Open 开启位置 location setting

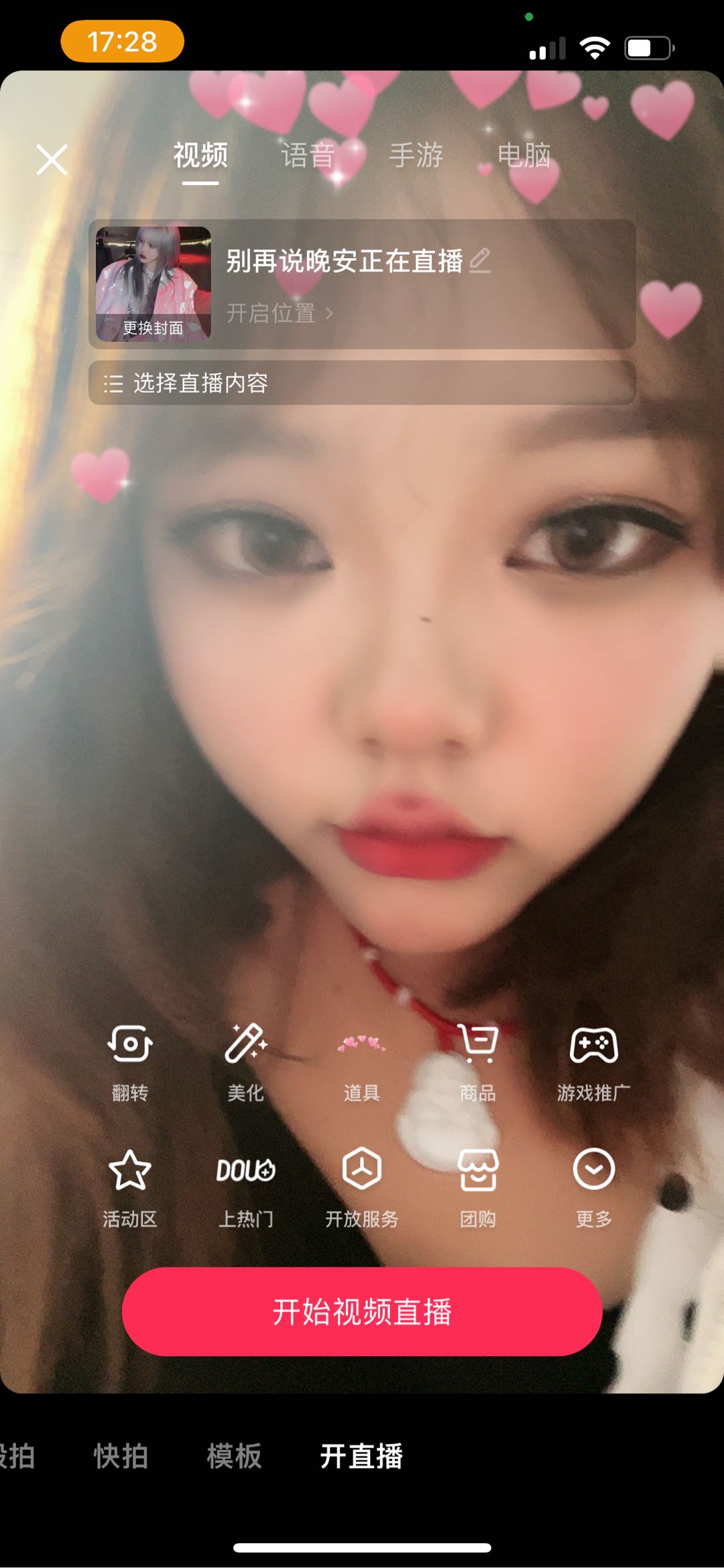279,313
